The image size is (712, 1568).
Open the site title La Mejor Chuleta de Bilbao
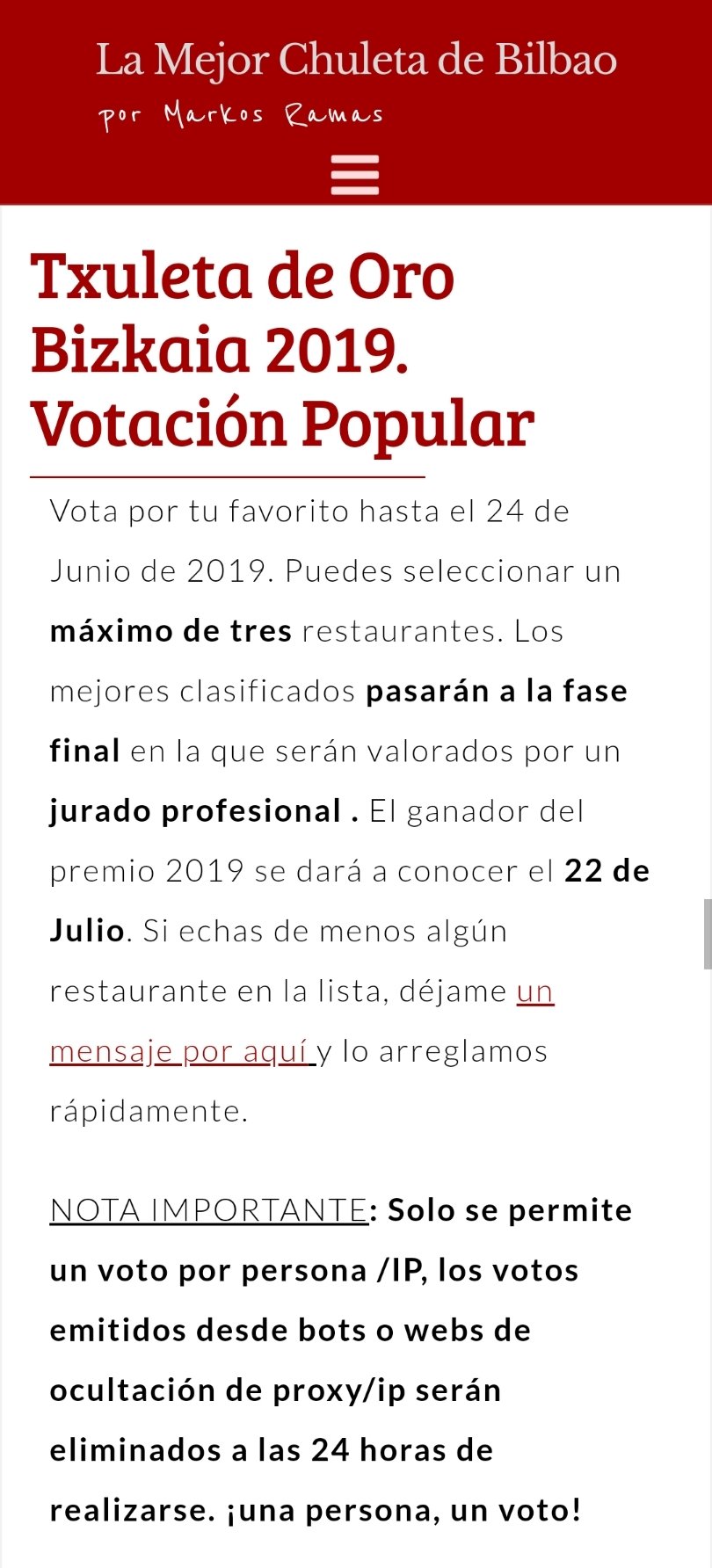pos(356,60)
